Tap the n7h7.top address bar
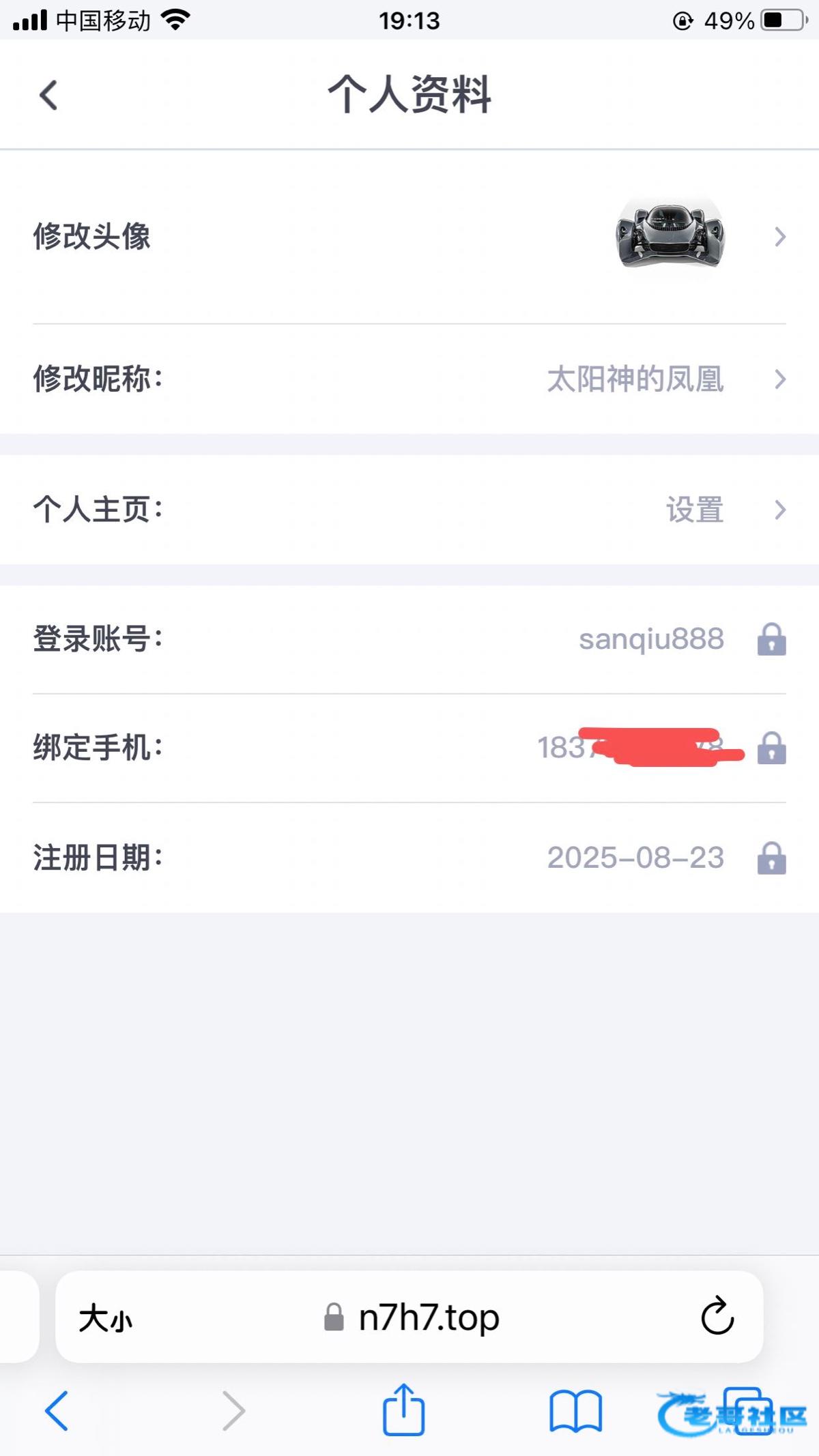The height and width of the screenshot is (1456, 819). pos(429,1317)
